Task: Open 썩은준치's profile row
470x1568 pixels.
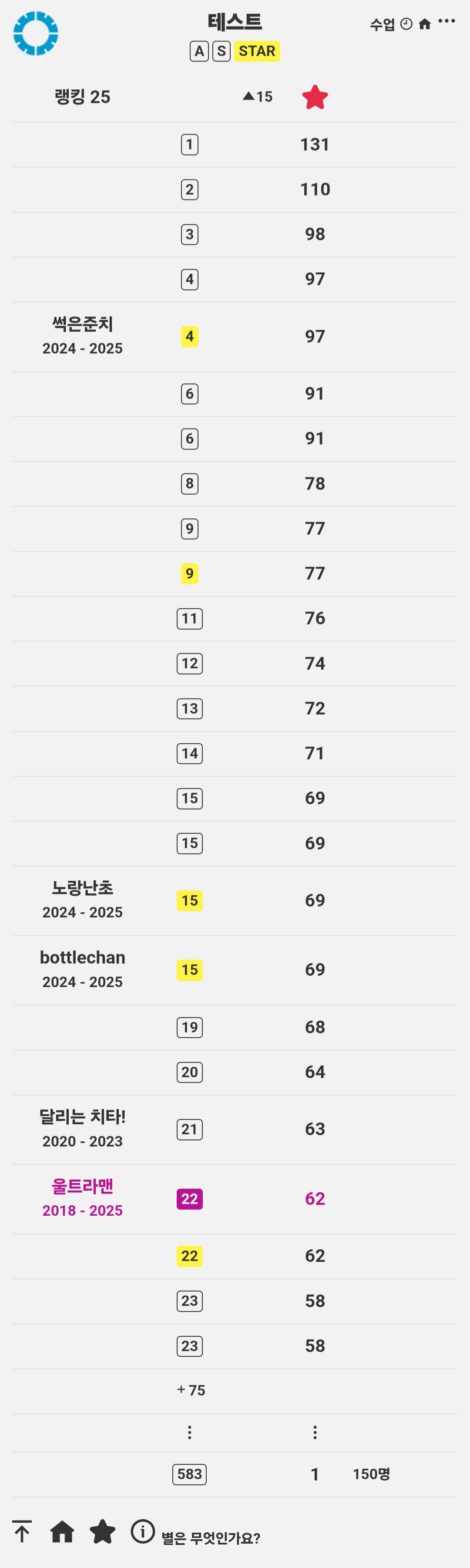Action: [235, 337]
